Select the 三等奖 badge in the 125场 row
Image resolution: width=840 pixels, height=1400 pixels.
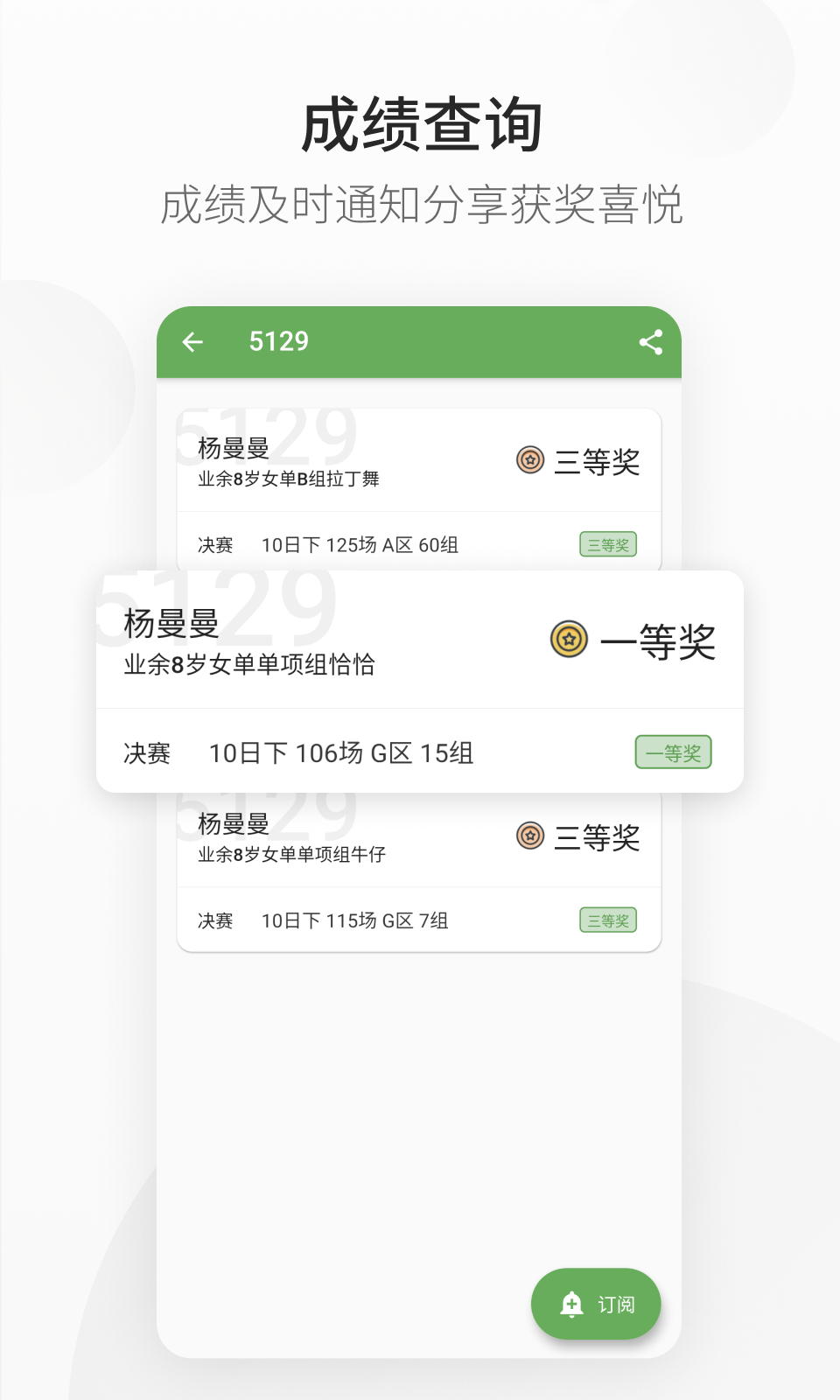(x=607, y=544)
